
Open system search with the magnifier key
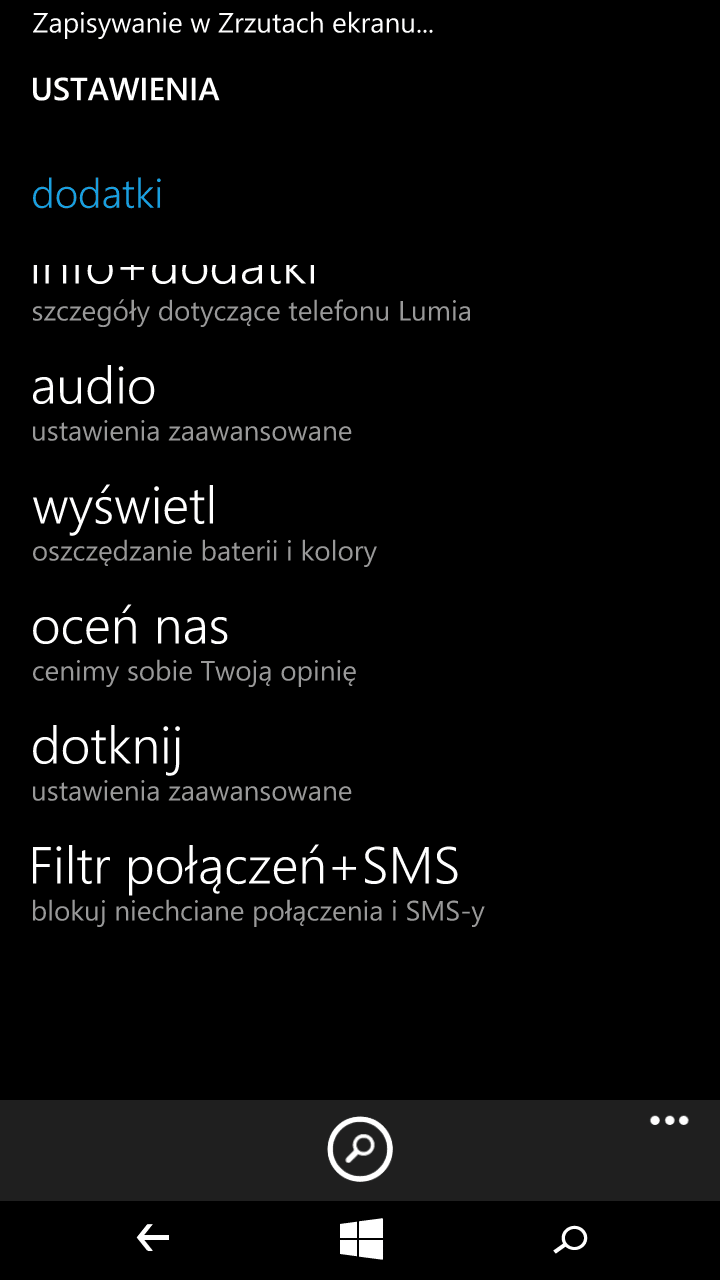(570, 1240)
